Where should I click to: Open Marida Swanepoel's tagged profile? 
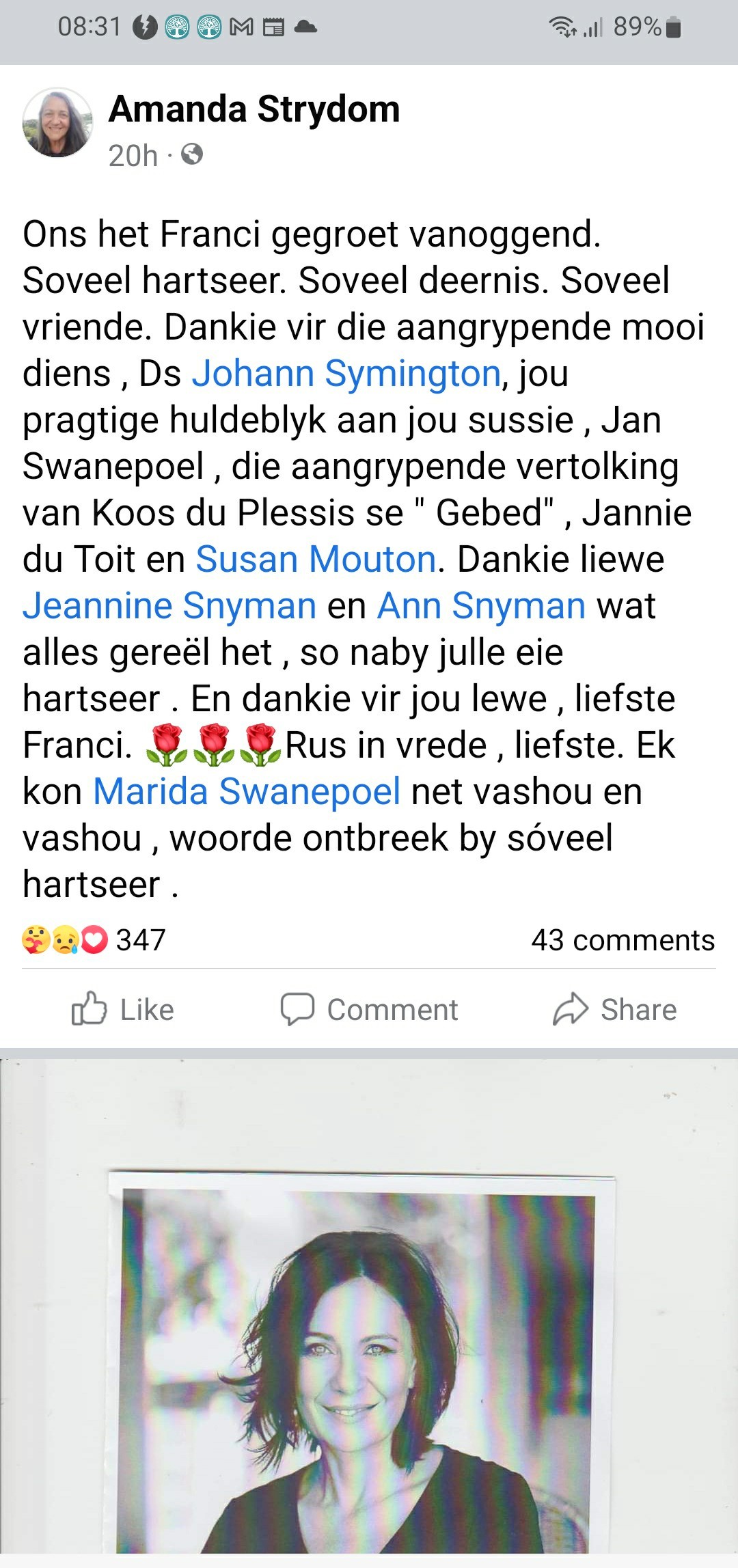[x=247, y=792]
